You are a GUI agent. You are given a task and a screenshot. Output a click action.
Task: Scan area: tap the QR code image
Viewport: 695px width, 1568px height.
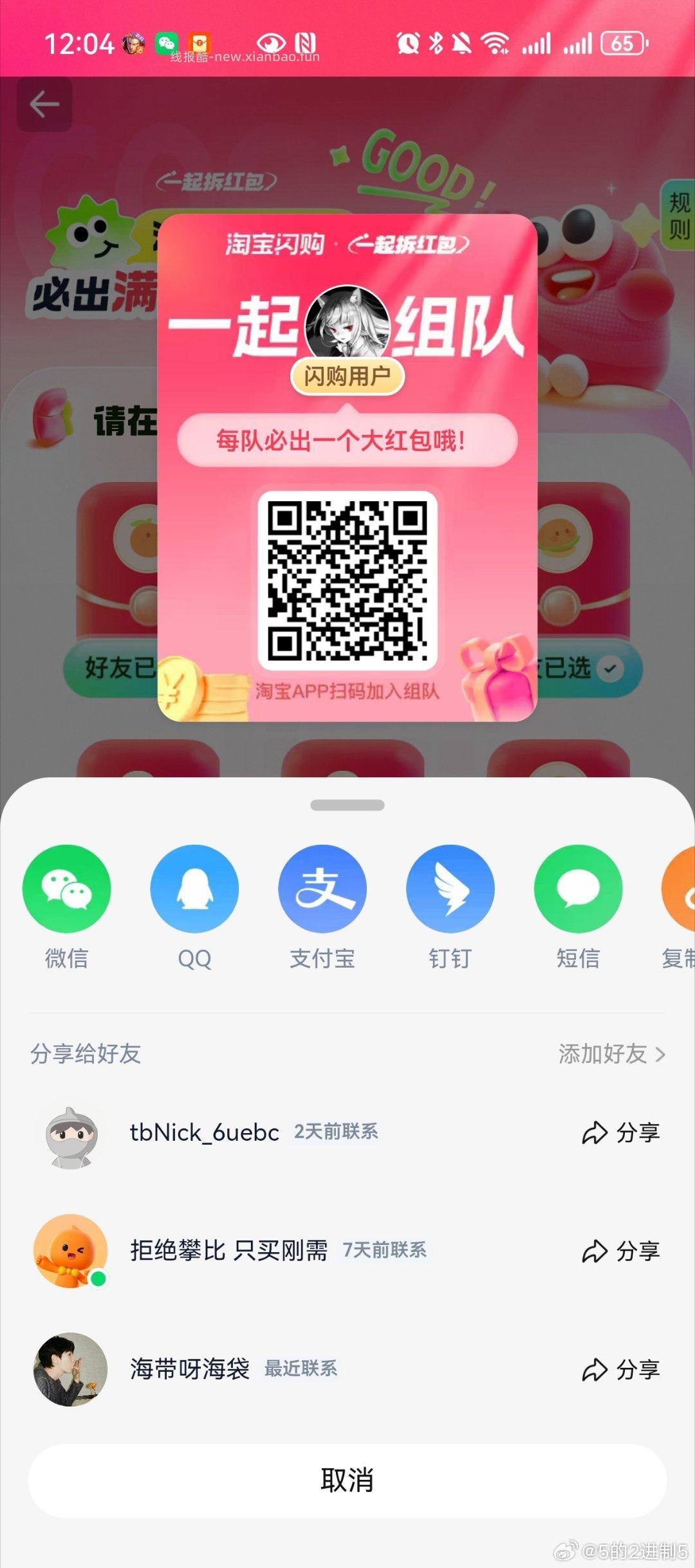coord(347,579)
